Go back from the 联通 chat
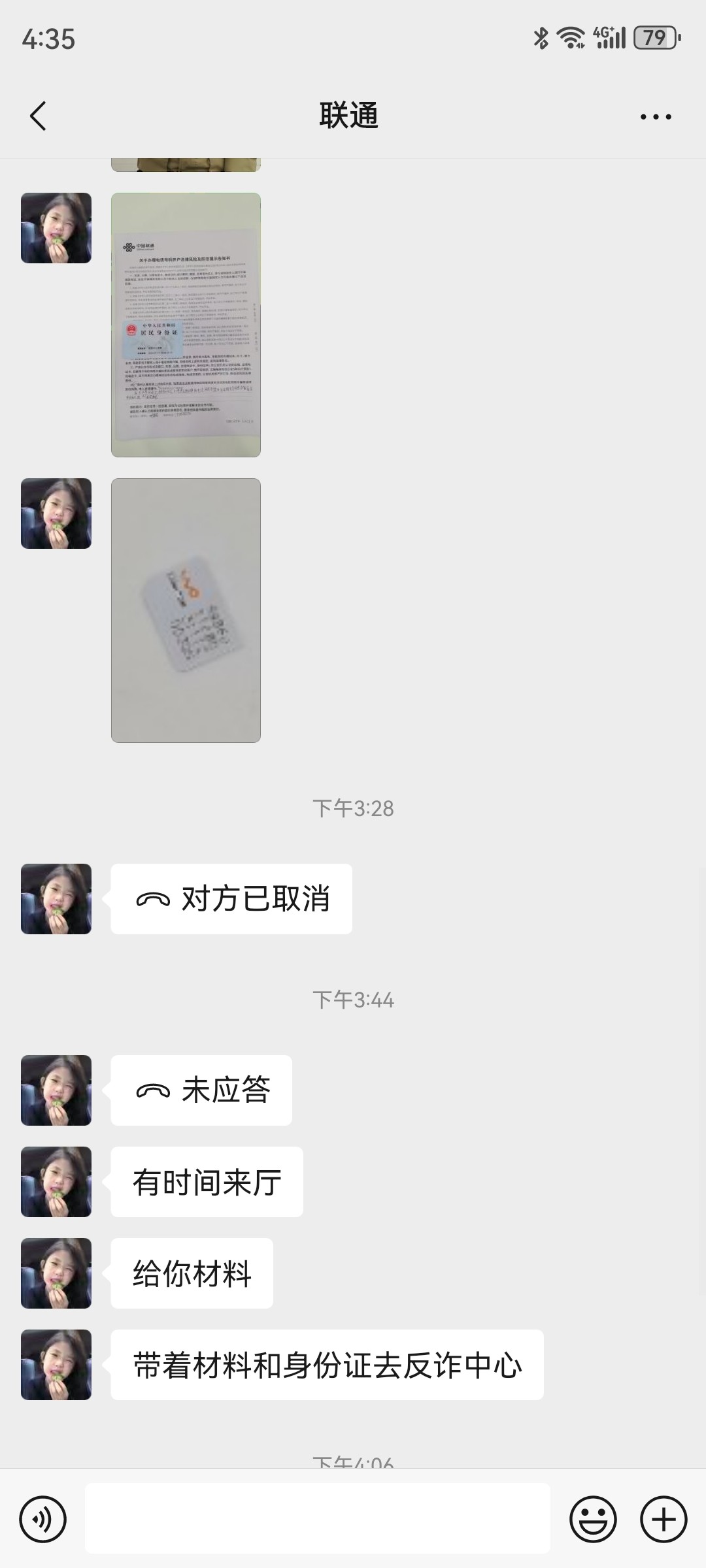Viewport: 706px width, 1568px height. pos(38,116)
